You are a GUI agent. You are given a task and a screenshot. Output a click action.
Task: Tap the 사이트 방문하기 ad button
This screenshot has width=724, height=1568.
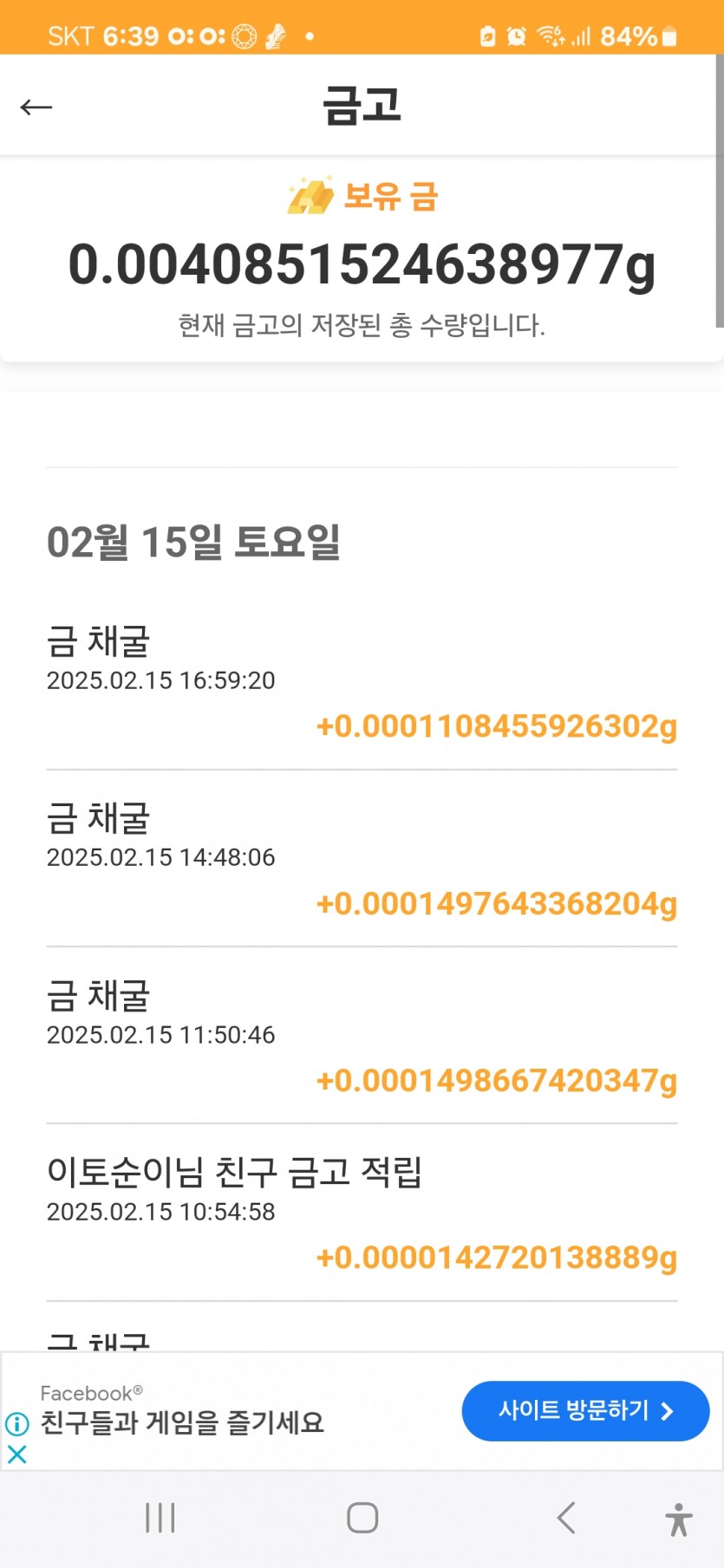click(585, 1411)
